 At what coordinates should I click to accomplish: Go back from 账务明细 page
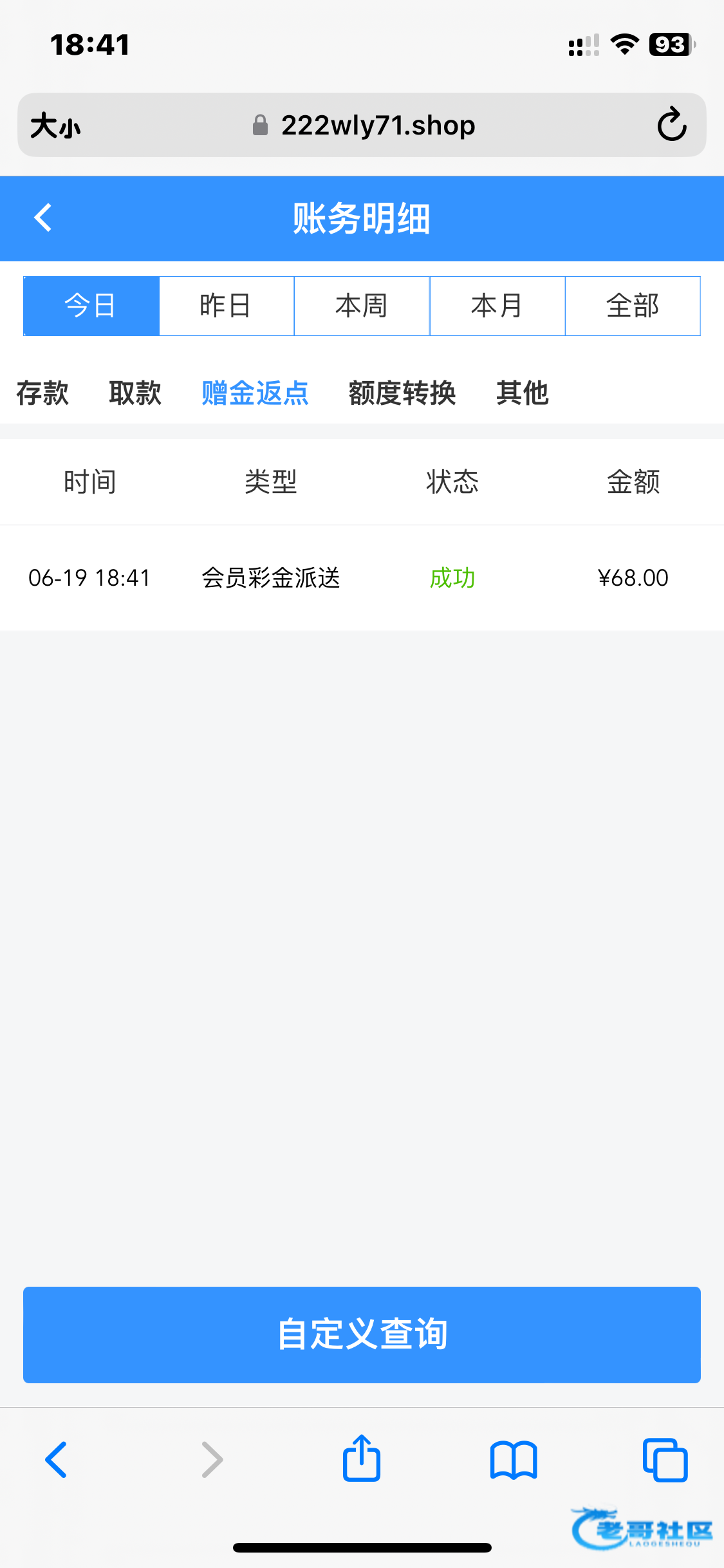coord(42,218)
